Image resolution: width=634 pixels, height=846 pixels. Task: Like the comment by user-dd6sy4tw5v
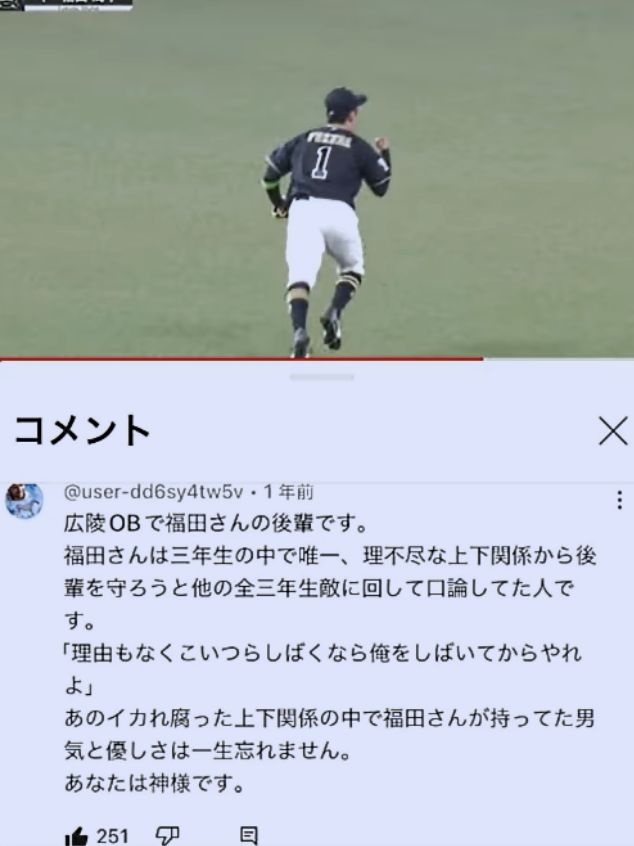(76, 836)
